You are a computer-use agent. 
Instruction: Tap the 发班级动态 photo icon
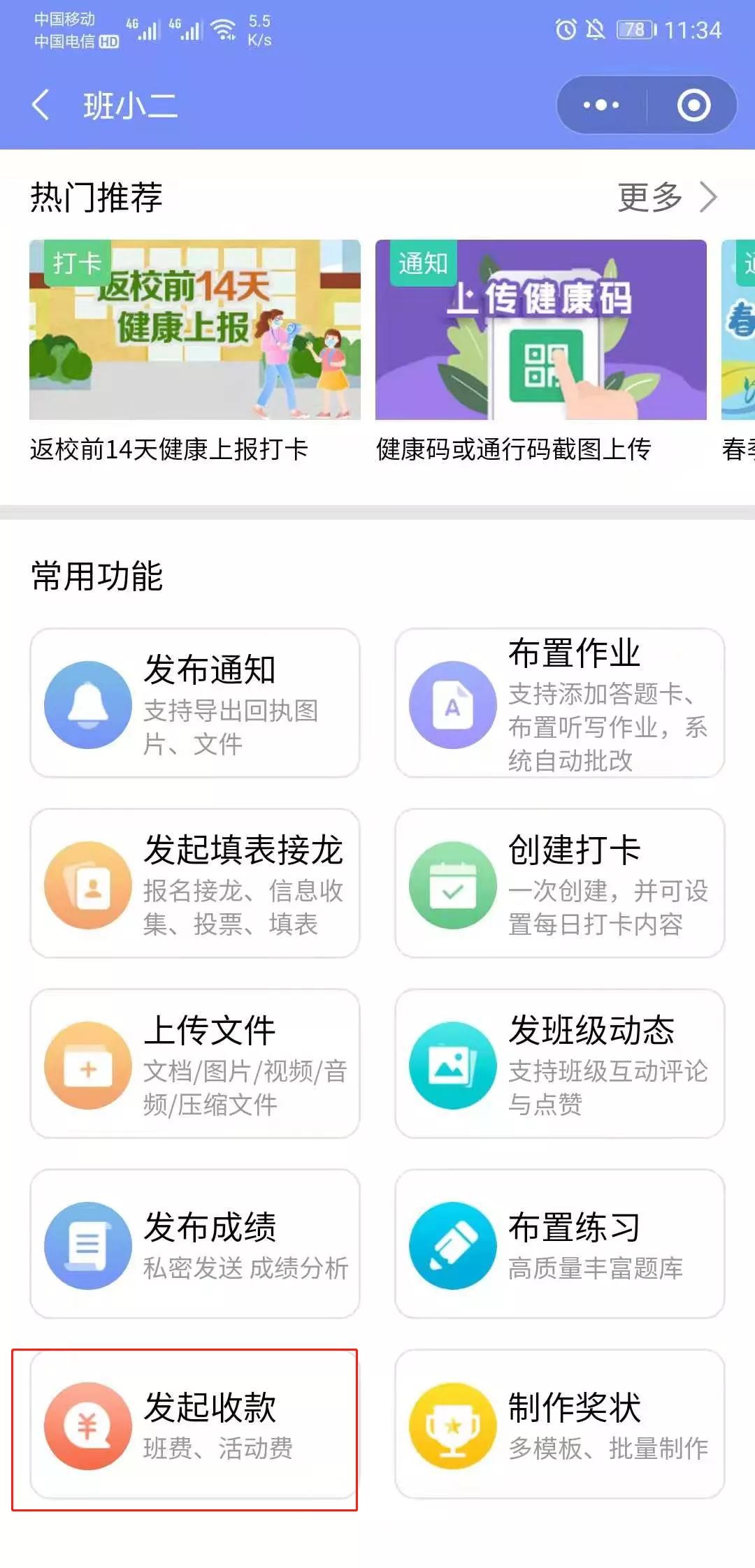tap(452, 1064)
